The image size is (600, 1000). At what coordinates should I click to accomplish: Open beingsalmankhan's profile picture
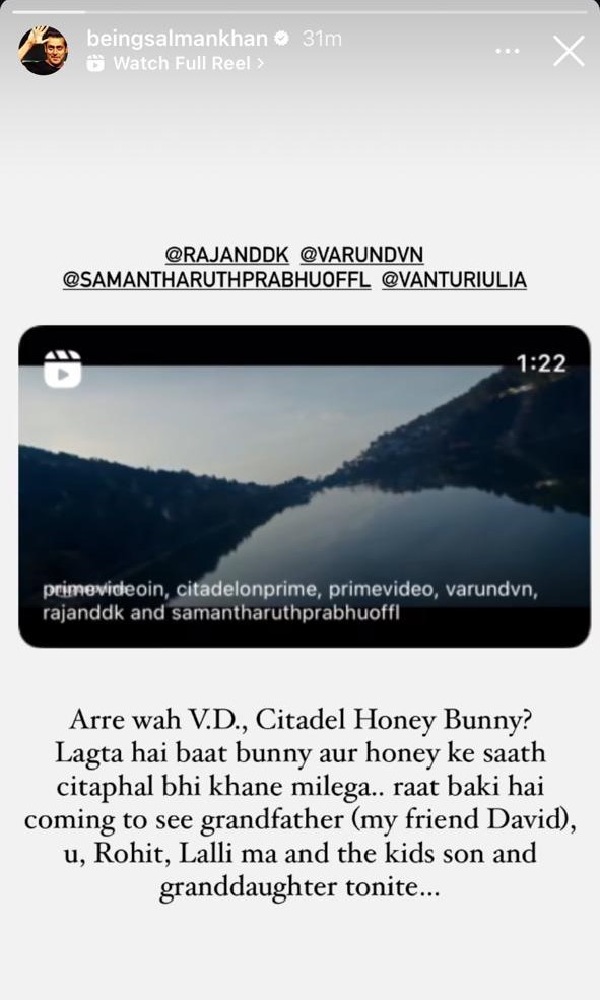point(43,50)
